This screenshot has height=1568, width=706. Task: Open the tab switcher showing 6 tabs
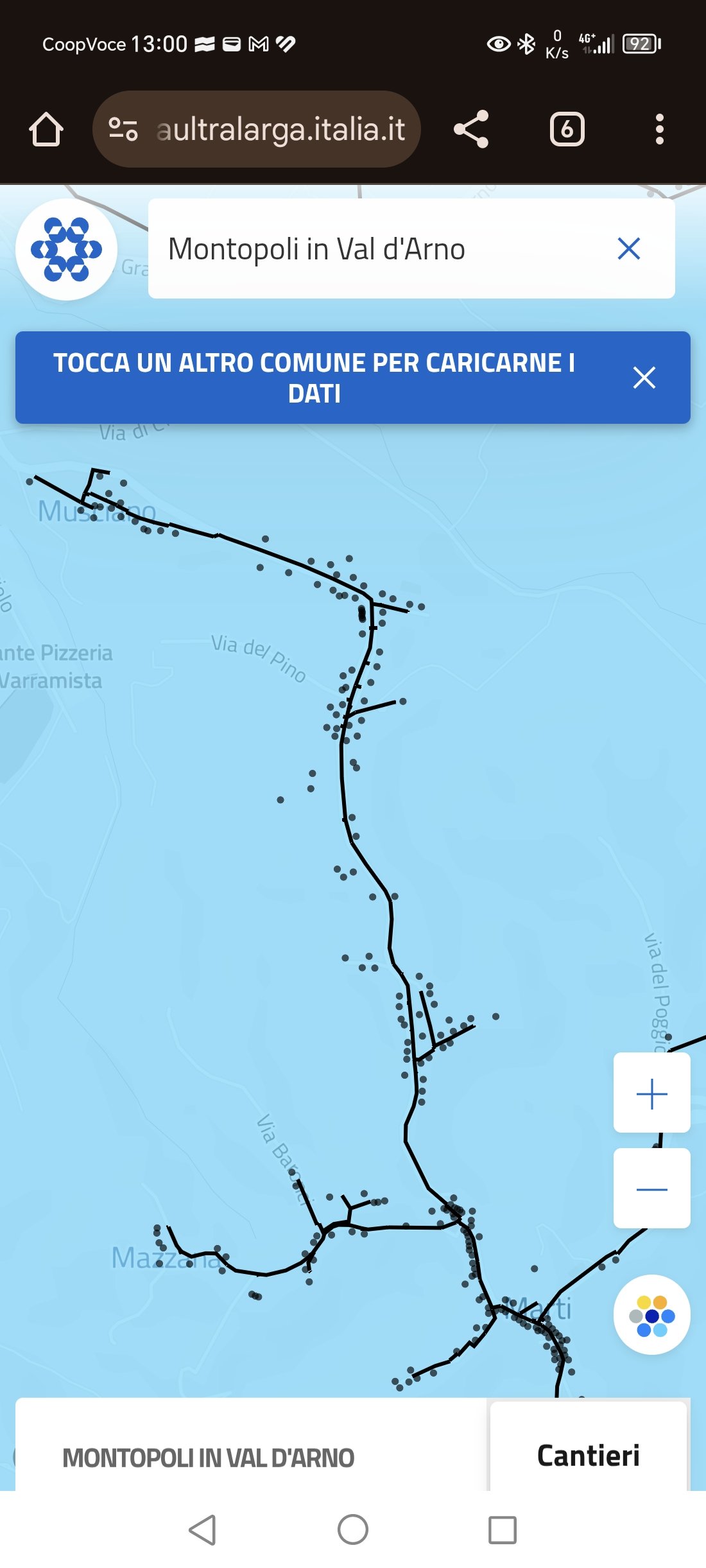pyautogui.click(x=567, y=129)
